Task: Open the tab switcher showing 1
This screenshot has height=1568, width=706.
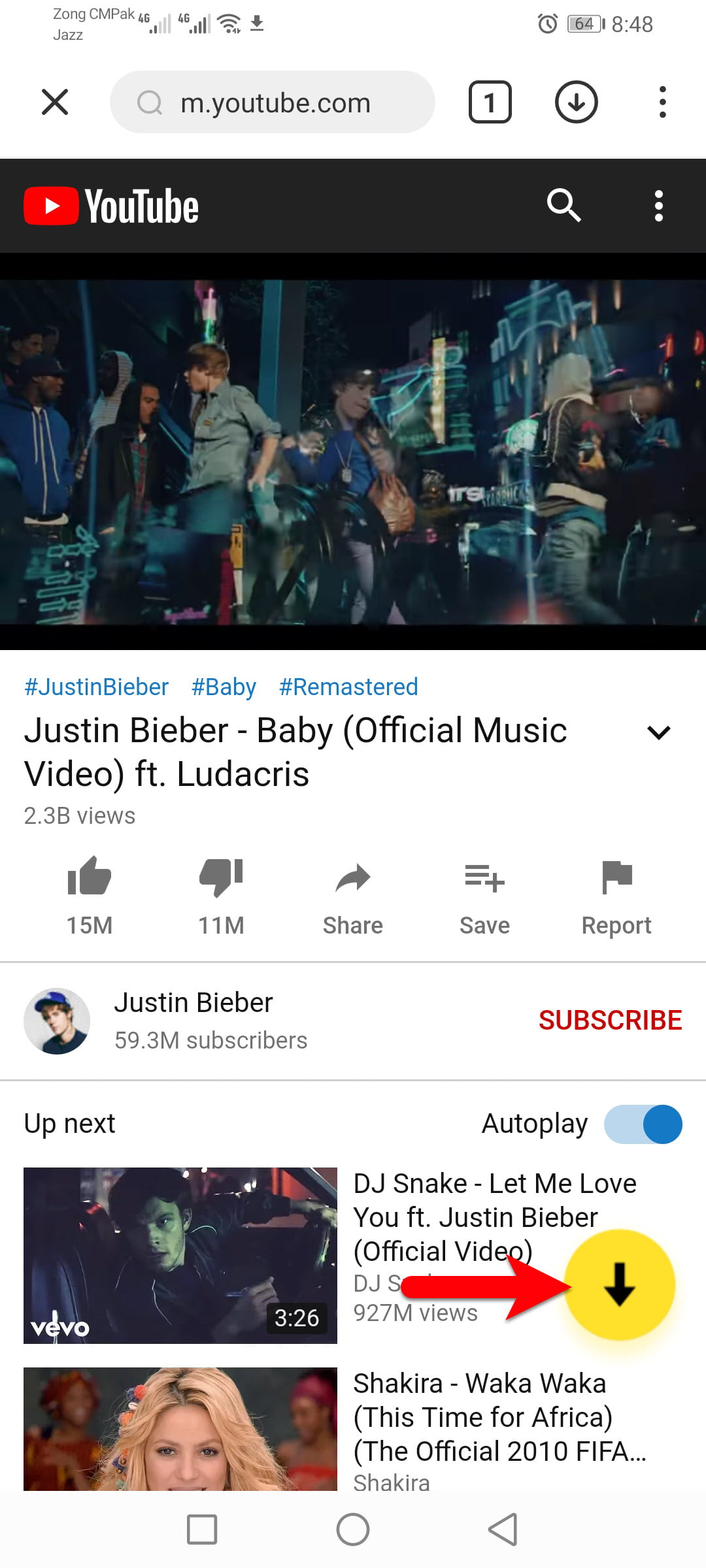Action: coord(490,103)
